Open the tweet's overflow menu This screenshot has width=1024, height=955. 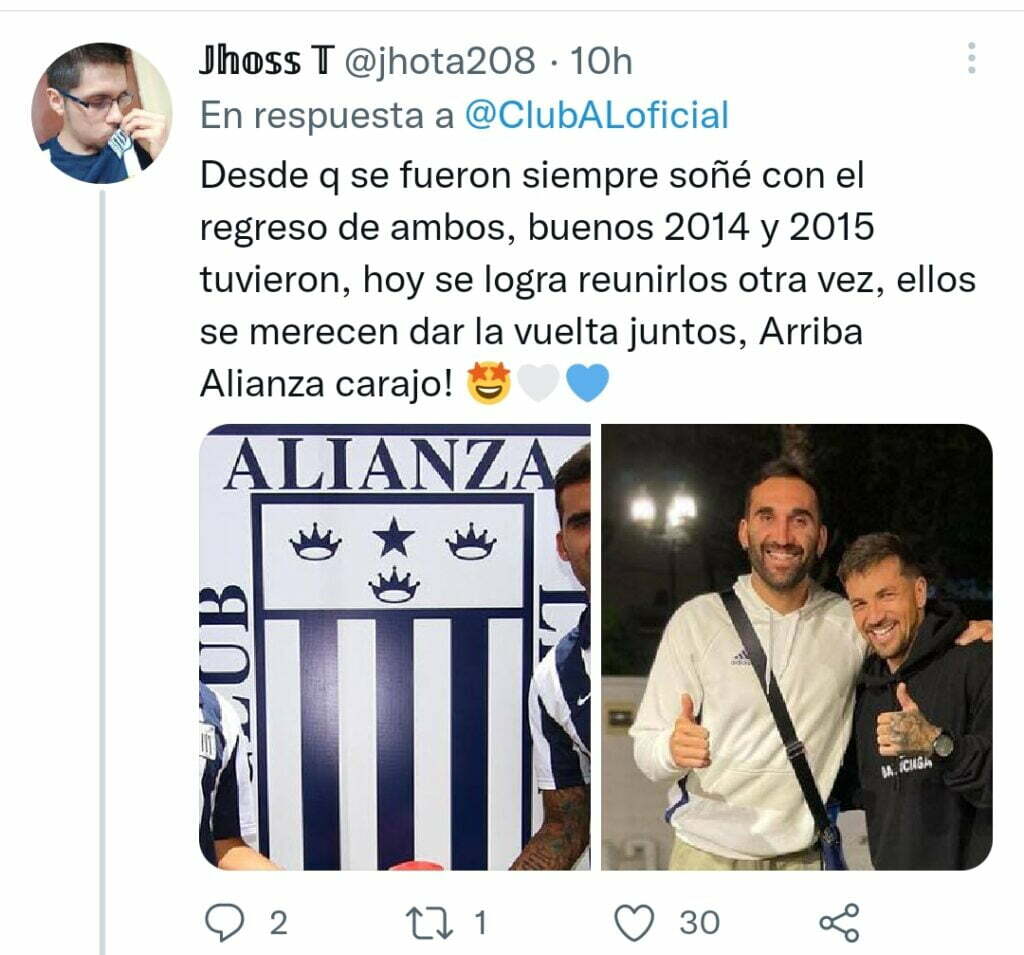click(971, 59)
